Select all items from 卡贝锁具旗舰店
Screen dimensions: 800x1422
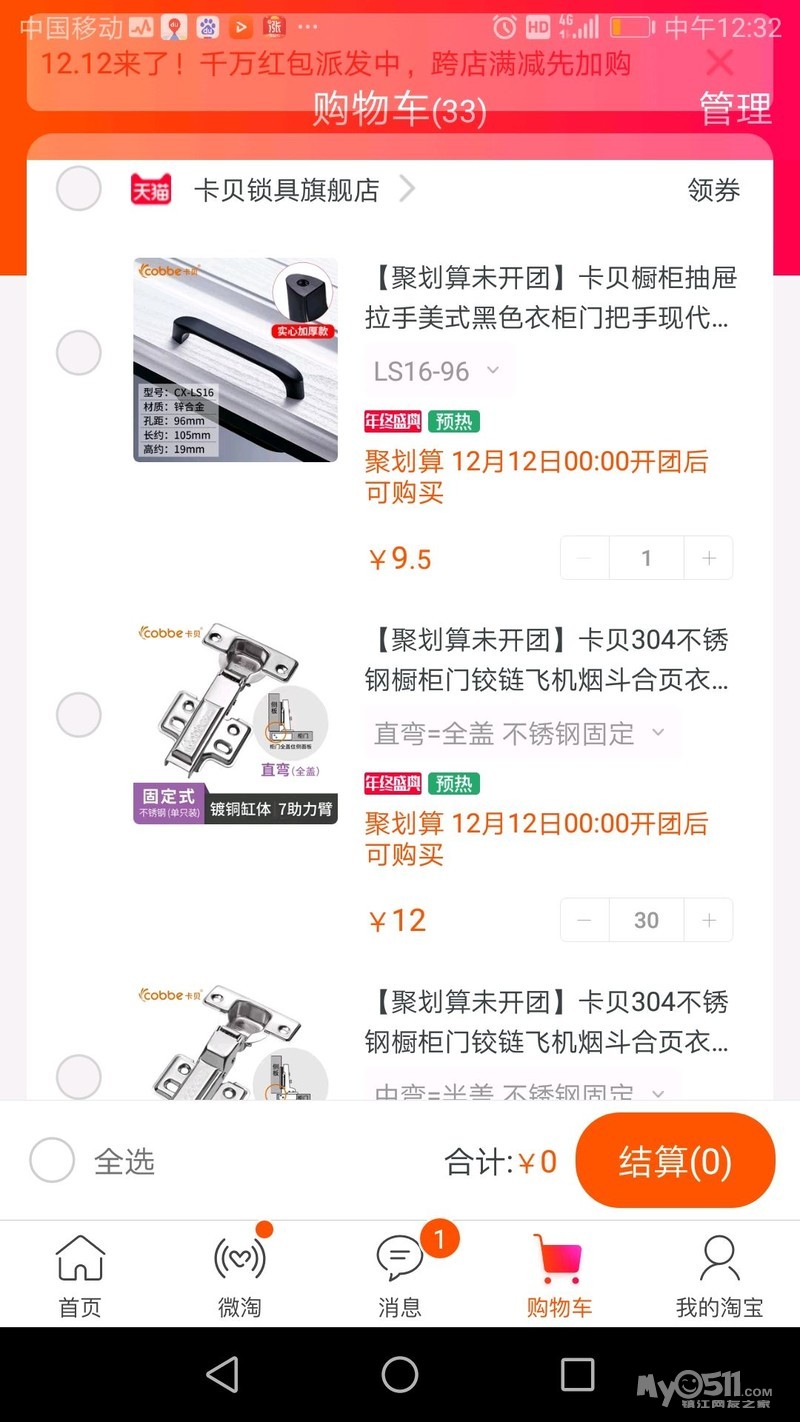78,188
